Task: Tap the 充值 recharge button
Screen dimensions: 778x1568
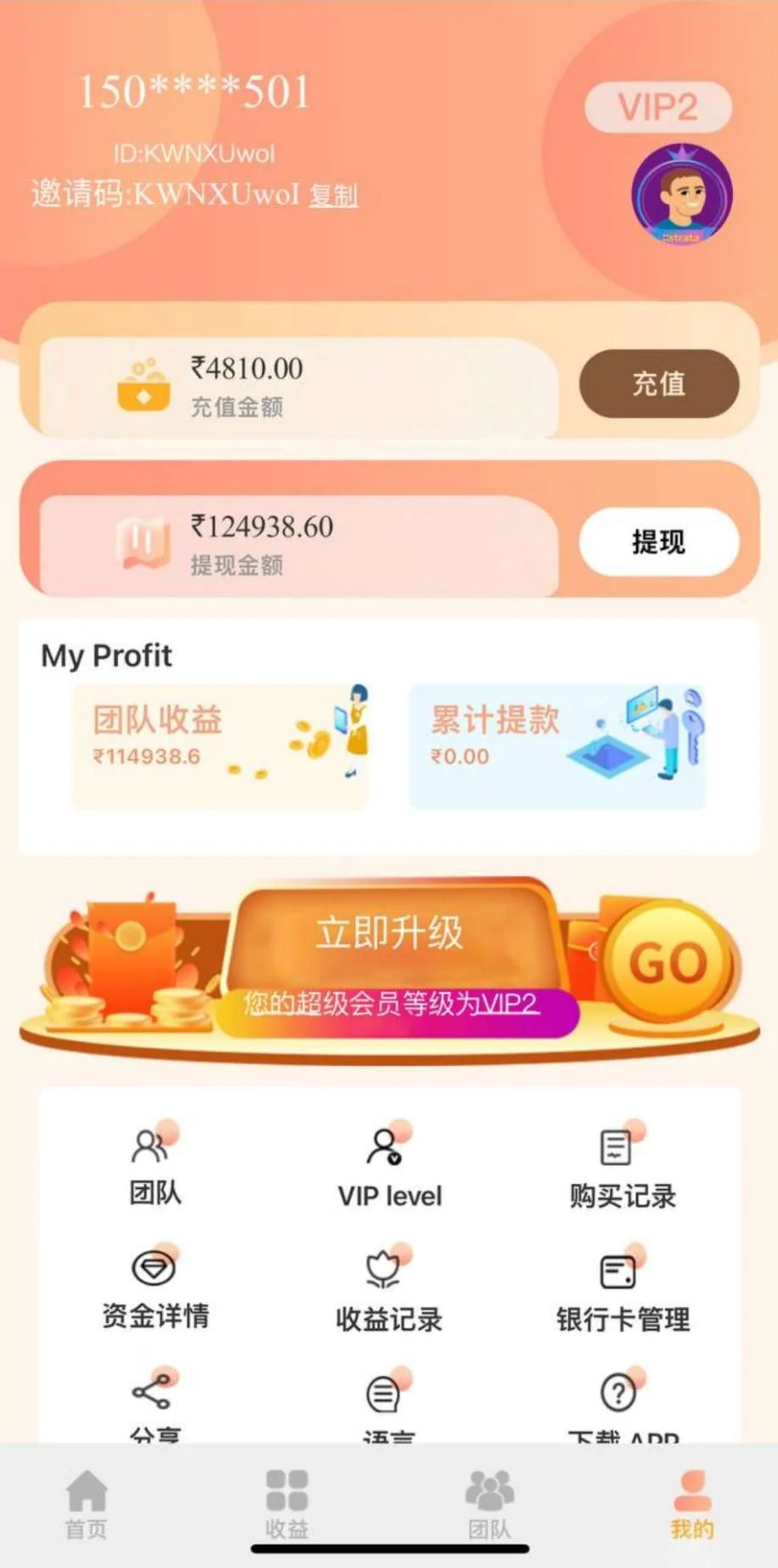Action: [x=658, y=384]
